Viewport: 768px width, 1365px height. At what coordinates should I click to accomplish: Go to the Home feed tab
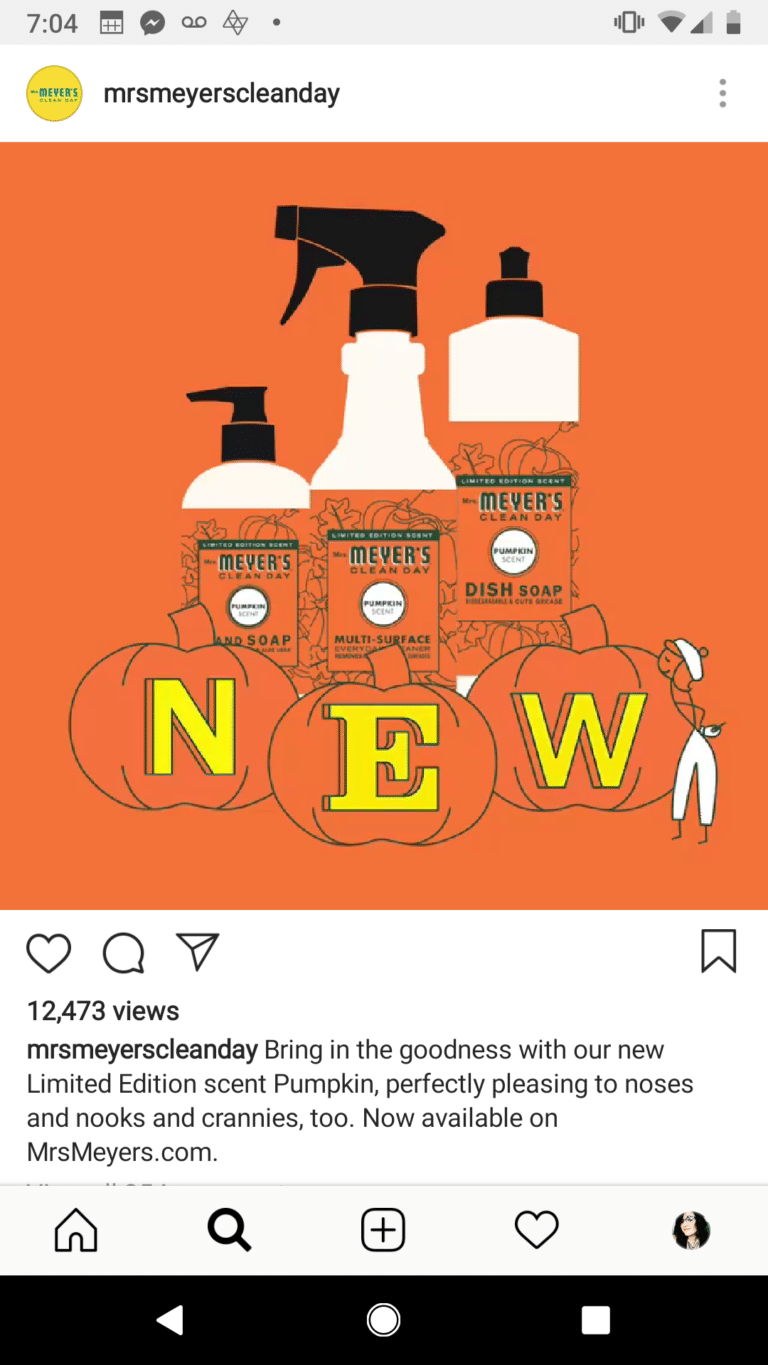coord(76,1230)
